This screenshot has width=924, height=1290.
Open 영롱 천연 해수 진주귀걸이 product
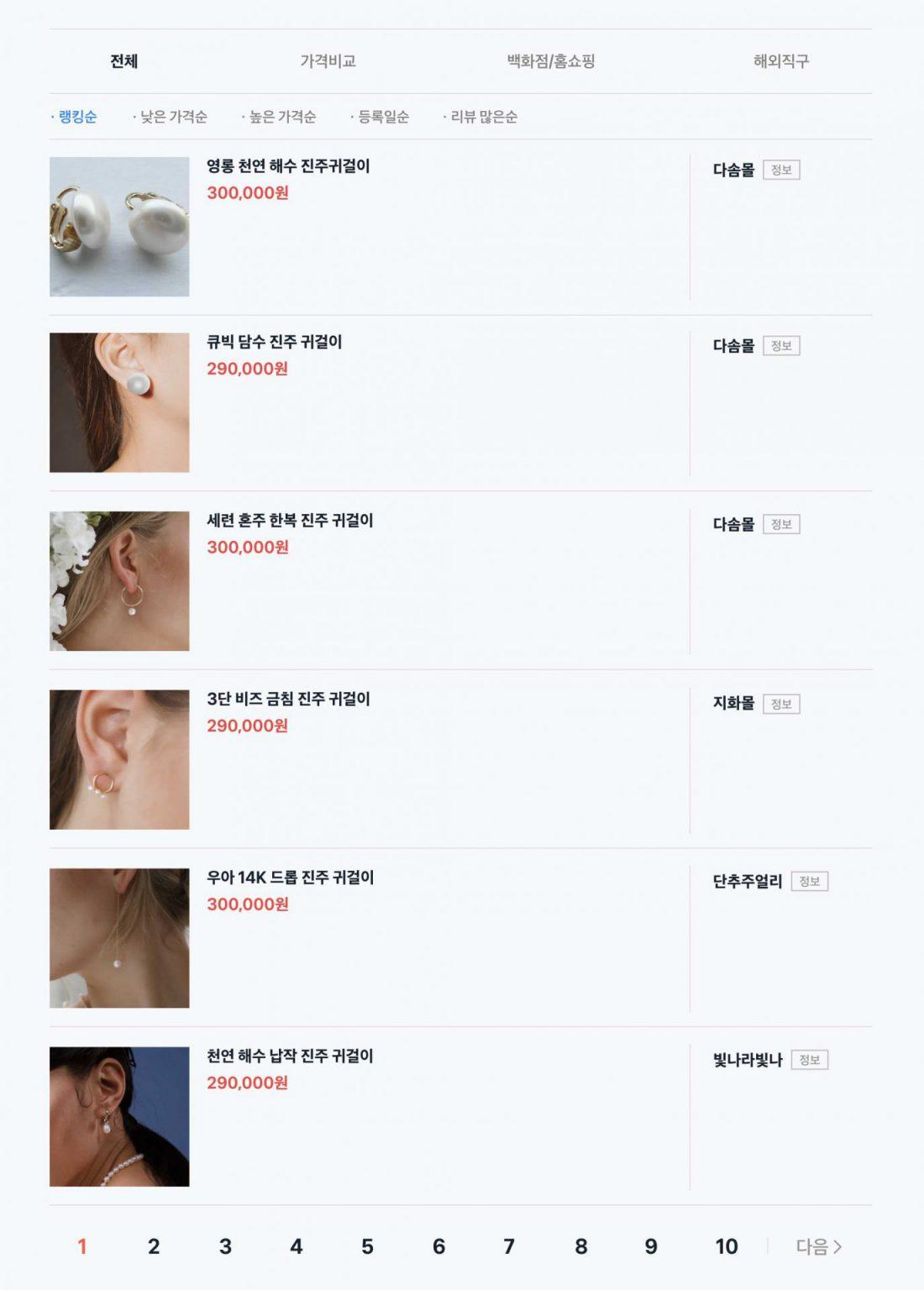[288, 166]
